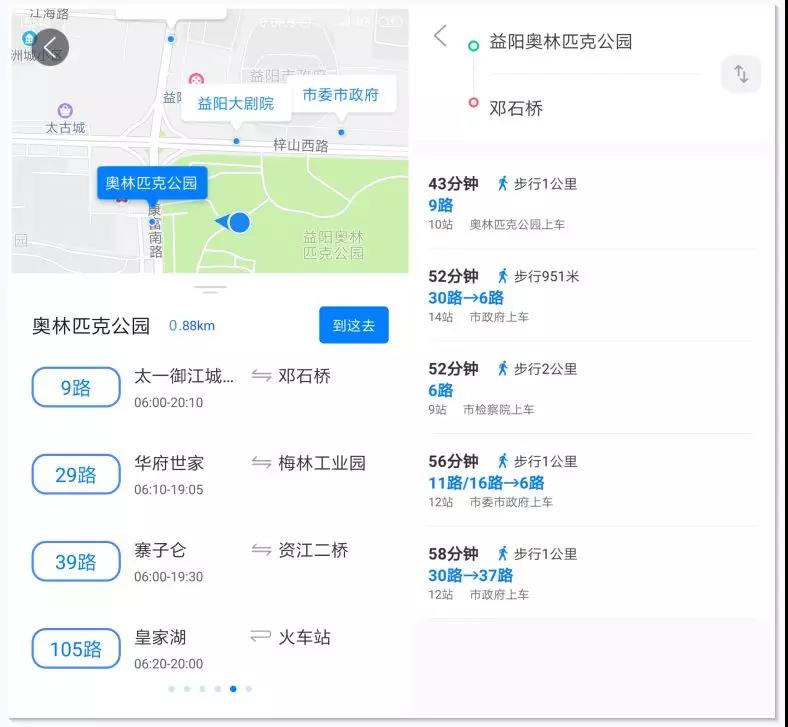The image size is (788, 727).
Task: Open bus line 9路 from 太一御江城 to 邓石桥
Action: [76, 387]
